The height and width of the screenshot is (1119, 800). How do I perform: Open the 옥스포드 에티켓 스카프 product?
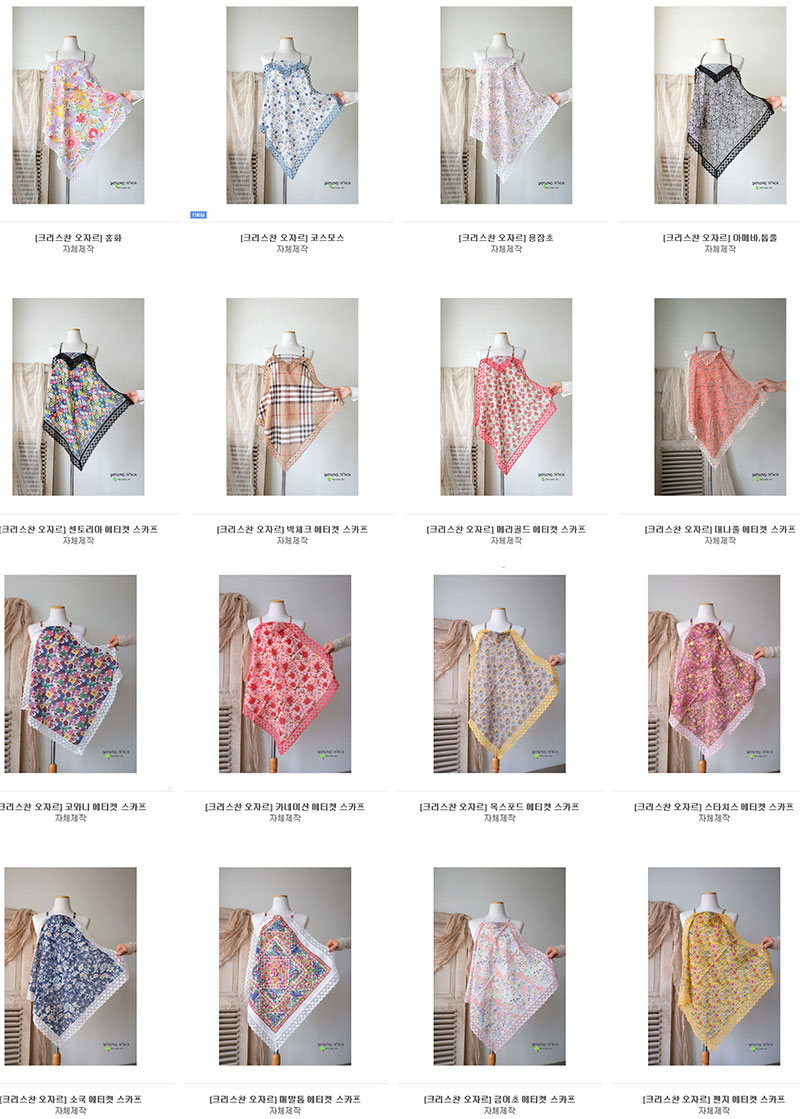point(499,673)
